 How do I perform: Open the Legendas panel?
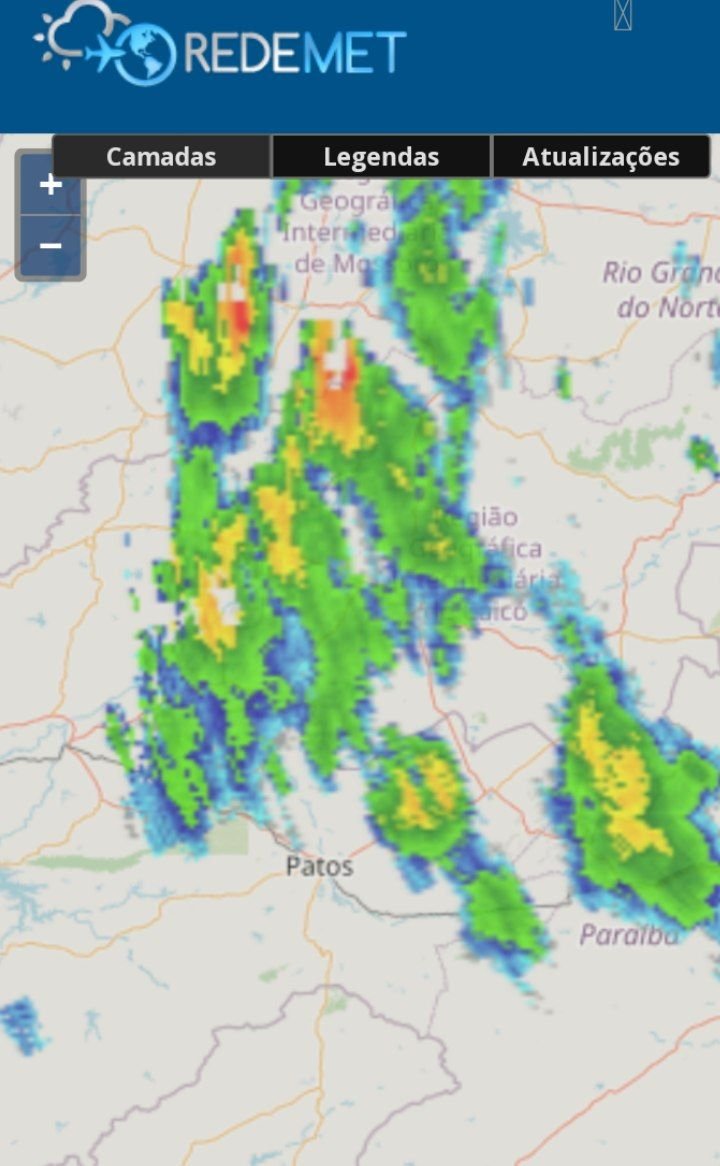(x=381, y=157)
